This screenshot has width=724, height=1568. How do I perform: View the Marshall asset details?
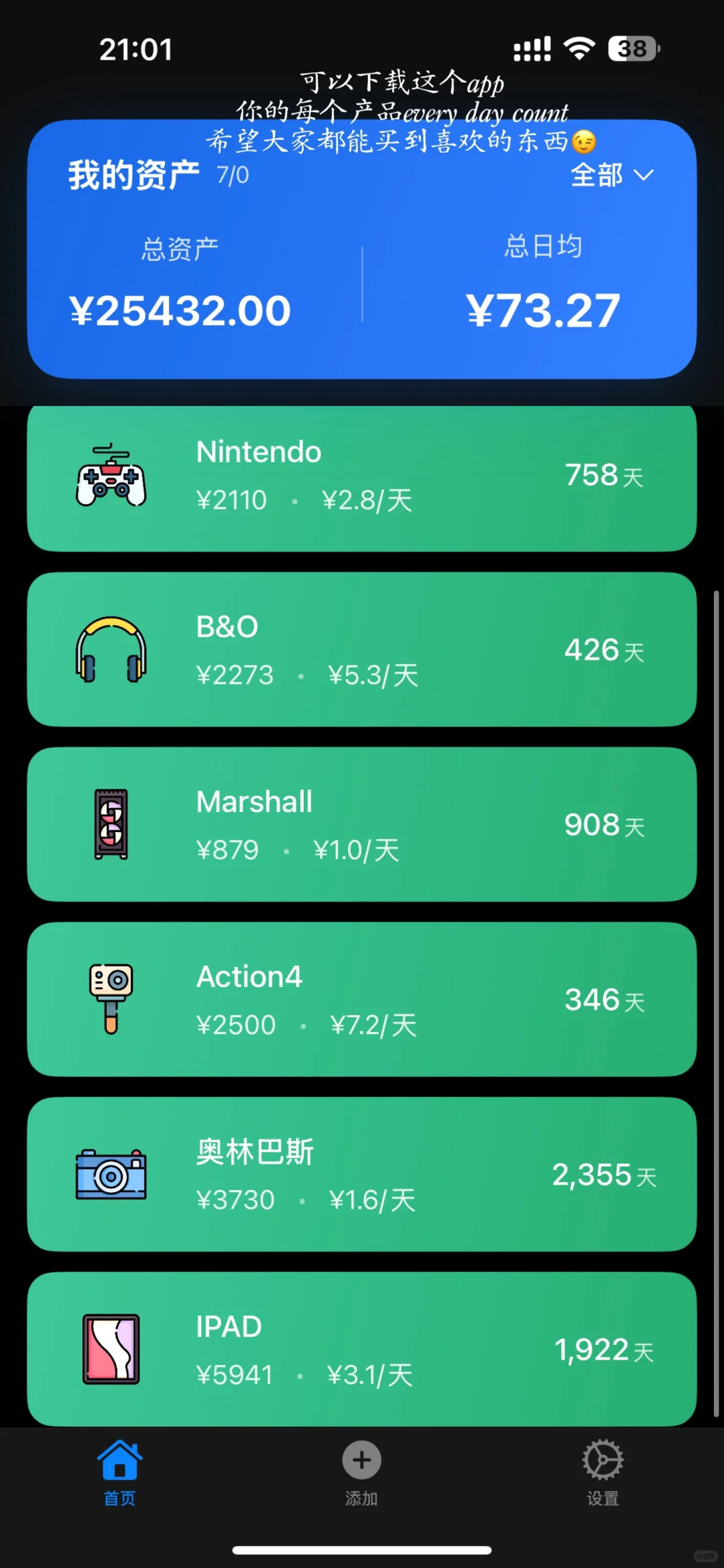tap(362, 825)
